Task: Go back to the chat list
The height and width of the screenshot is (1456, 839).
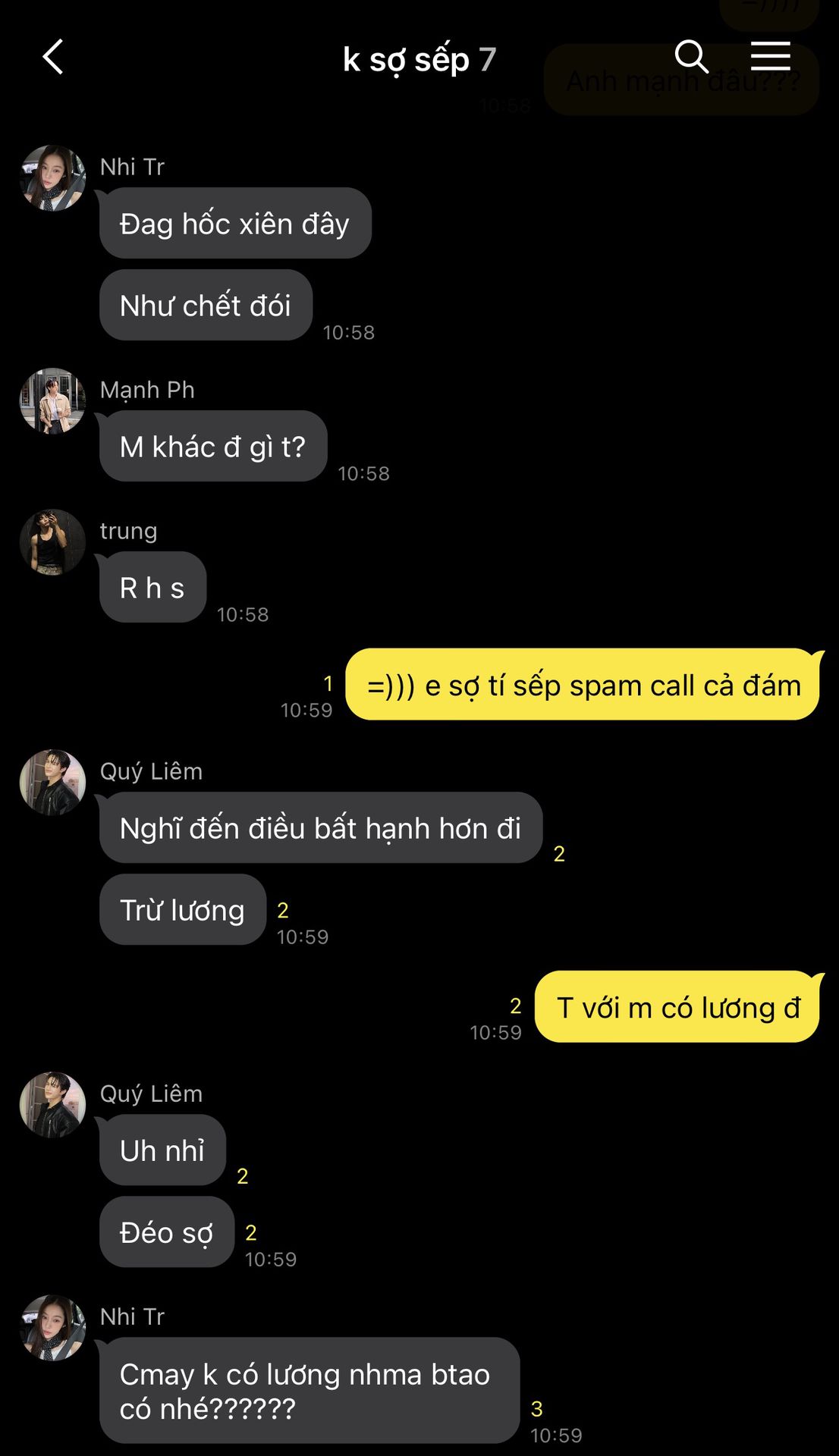Action: [52, 58]
